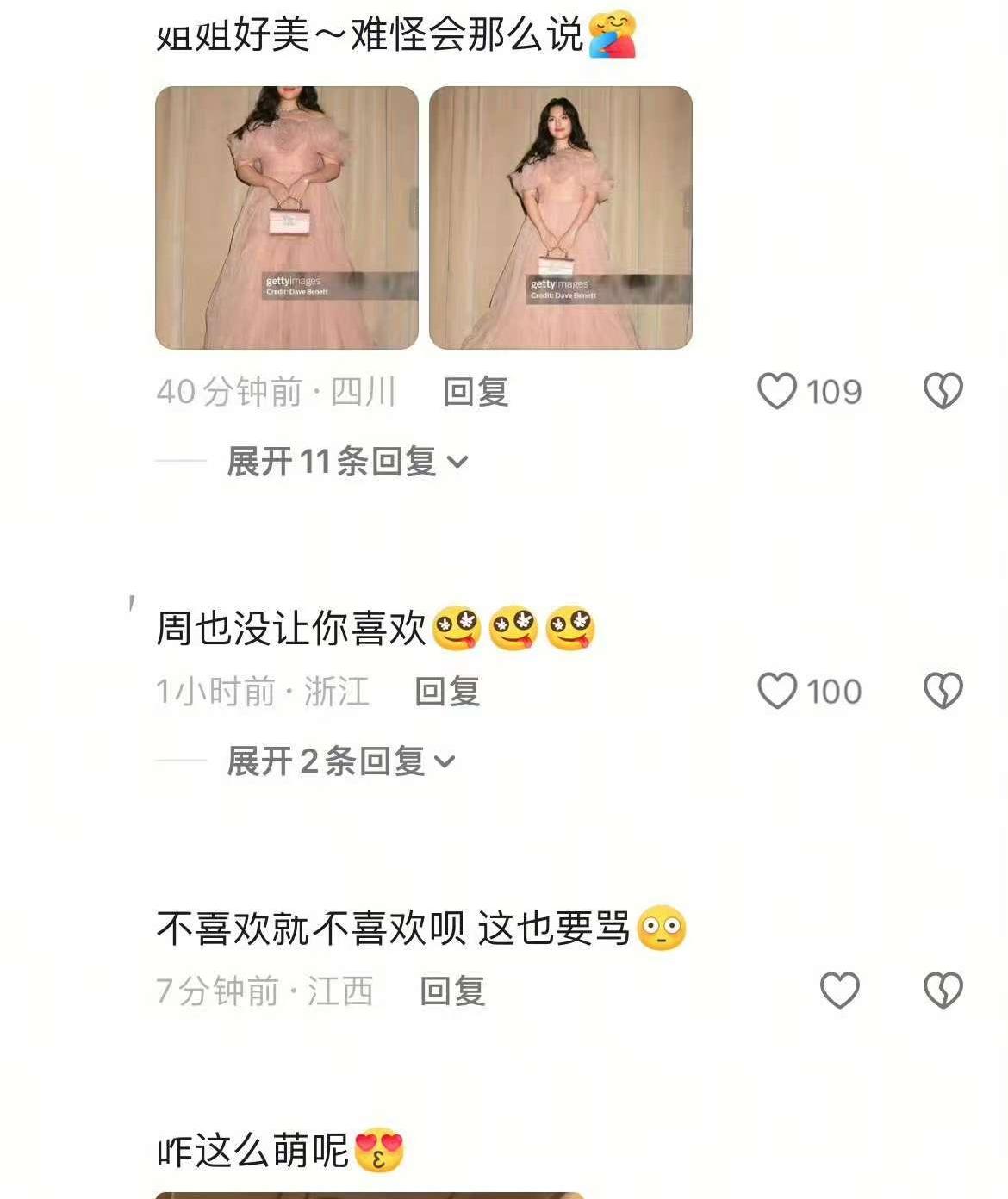The image size is (1008, 1199).
Task: Open the first pink dress photo in the comment
Action: [x=286, y=218]
